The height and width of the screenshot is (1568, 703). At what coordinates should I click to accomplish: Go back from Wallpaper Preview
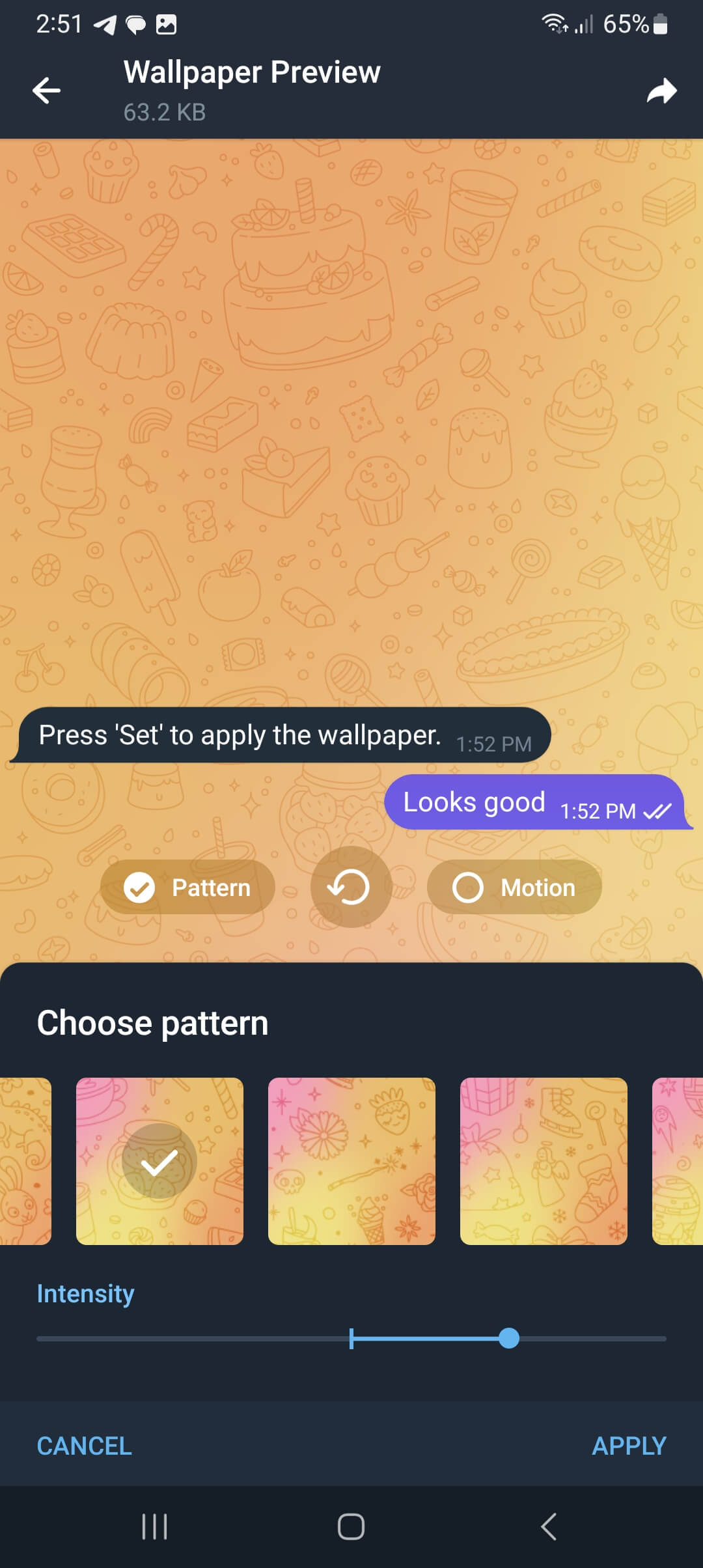point(47,91)
